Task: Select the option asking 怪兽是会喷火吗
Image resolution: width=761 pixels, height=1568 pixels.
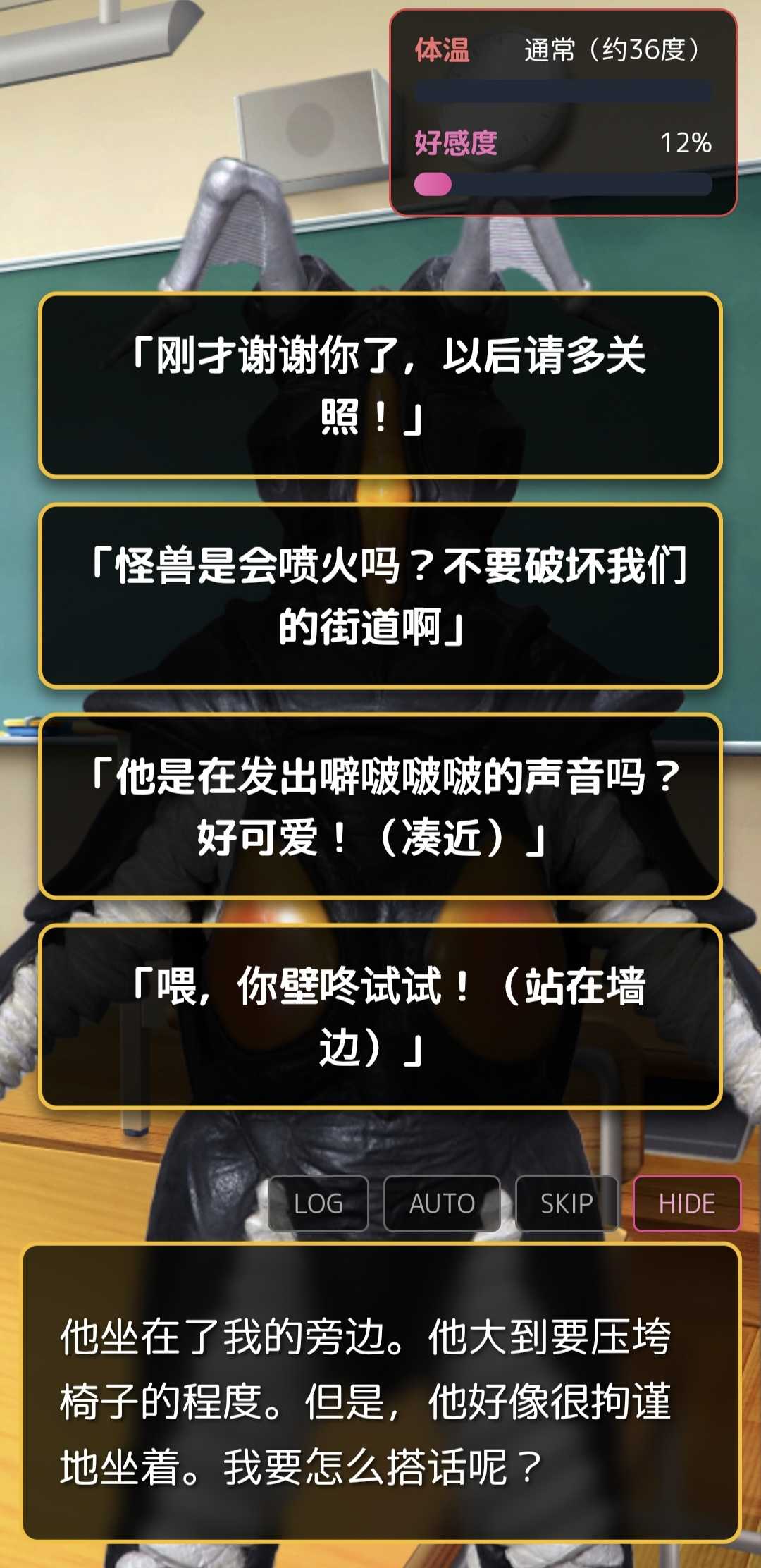Action: point(380,596)
